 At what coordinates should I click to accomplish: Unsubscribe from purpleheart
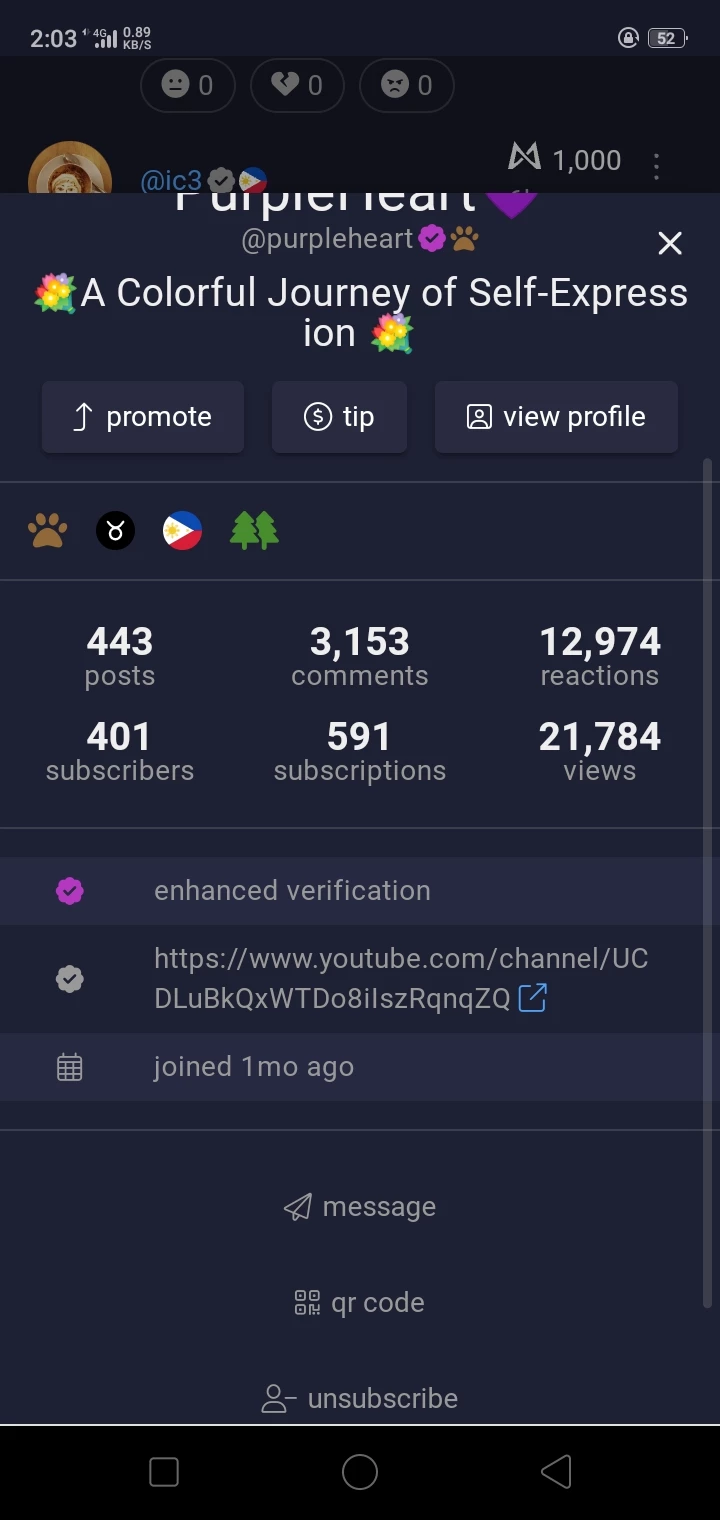coord(360,1398)
